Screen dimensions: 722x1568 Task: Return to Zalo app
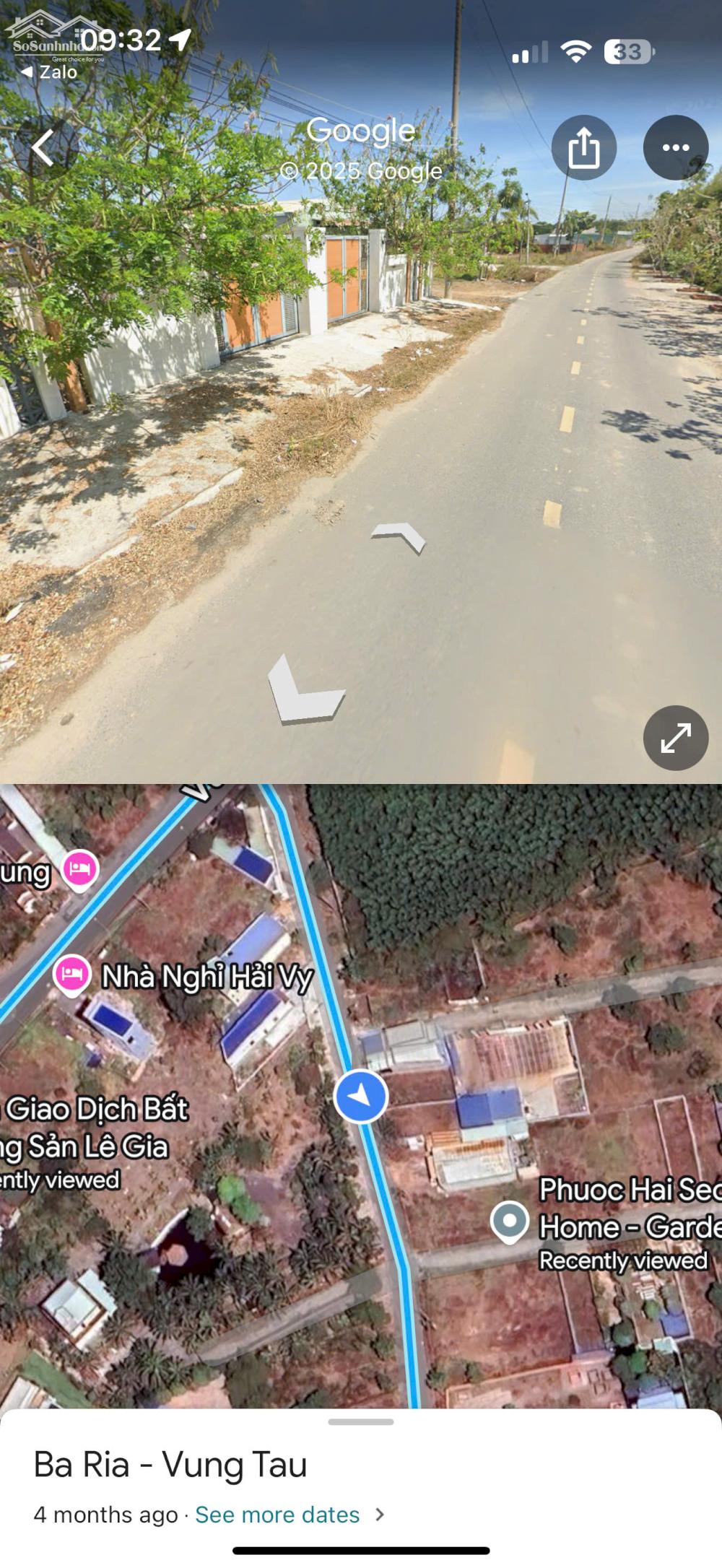(49, 72)
